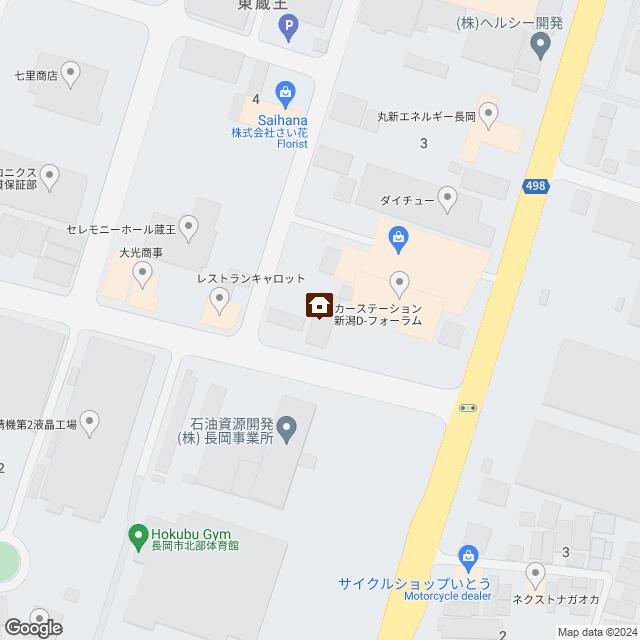Tap the Saihana florist shopping pin
The image size is (640, 640).
(x=286, y=95)
